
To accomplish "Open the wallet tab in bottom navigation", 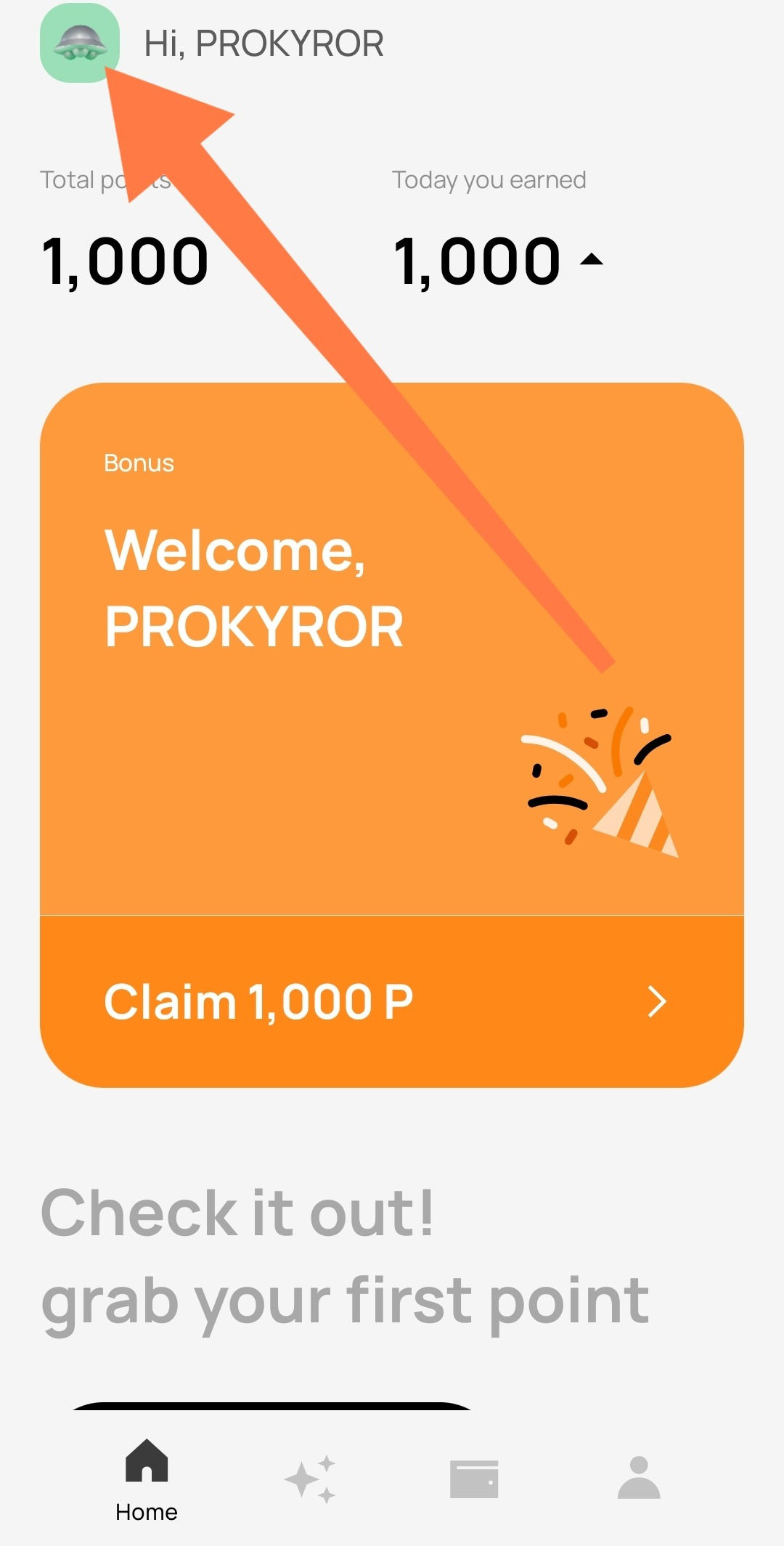I will (474, 1478).
